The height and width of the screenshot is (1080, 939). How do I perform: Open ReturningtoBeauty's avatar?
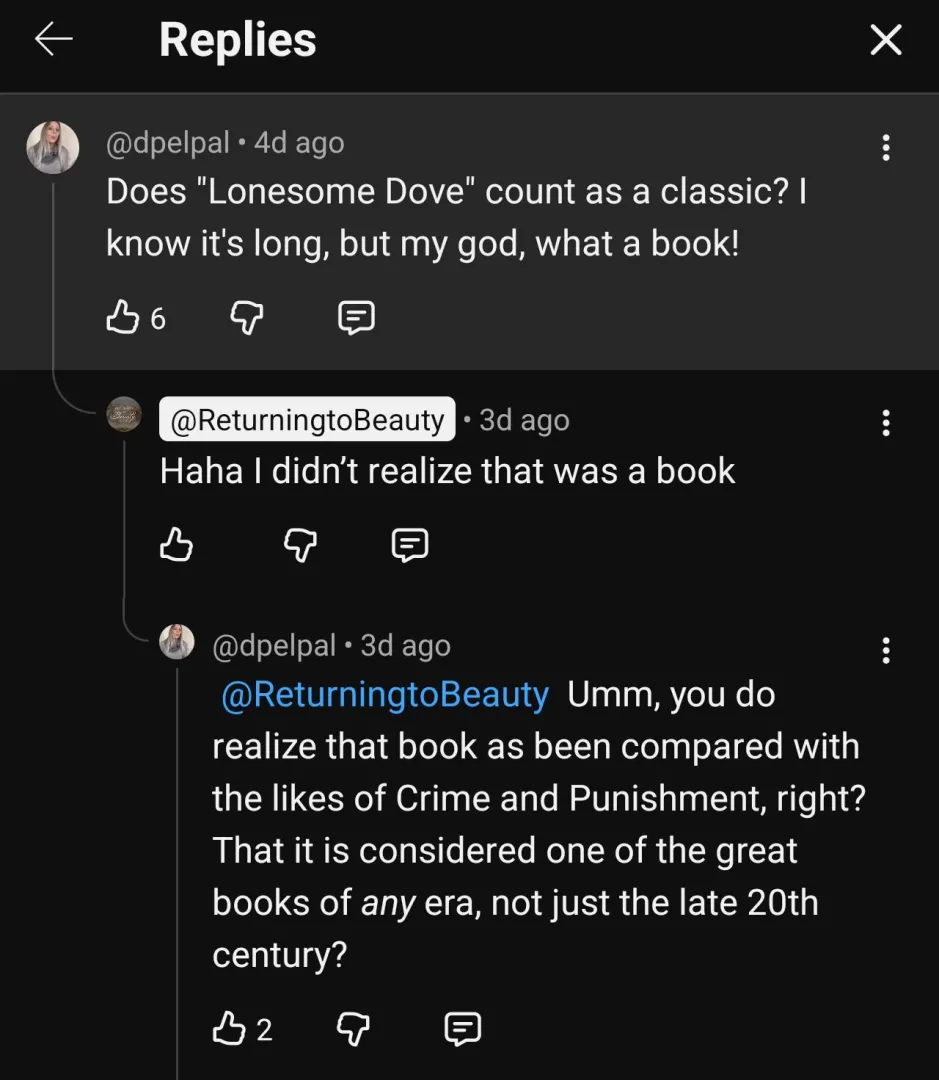tap(124, 414)
